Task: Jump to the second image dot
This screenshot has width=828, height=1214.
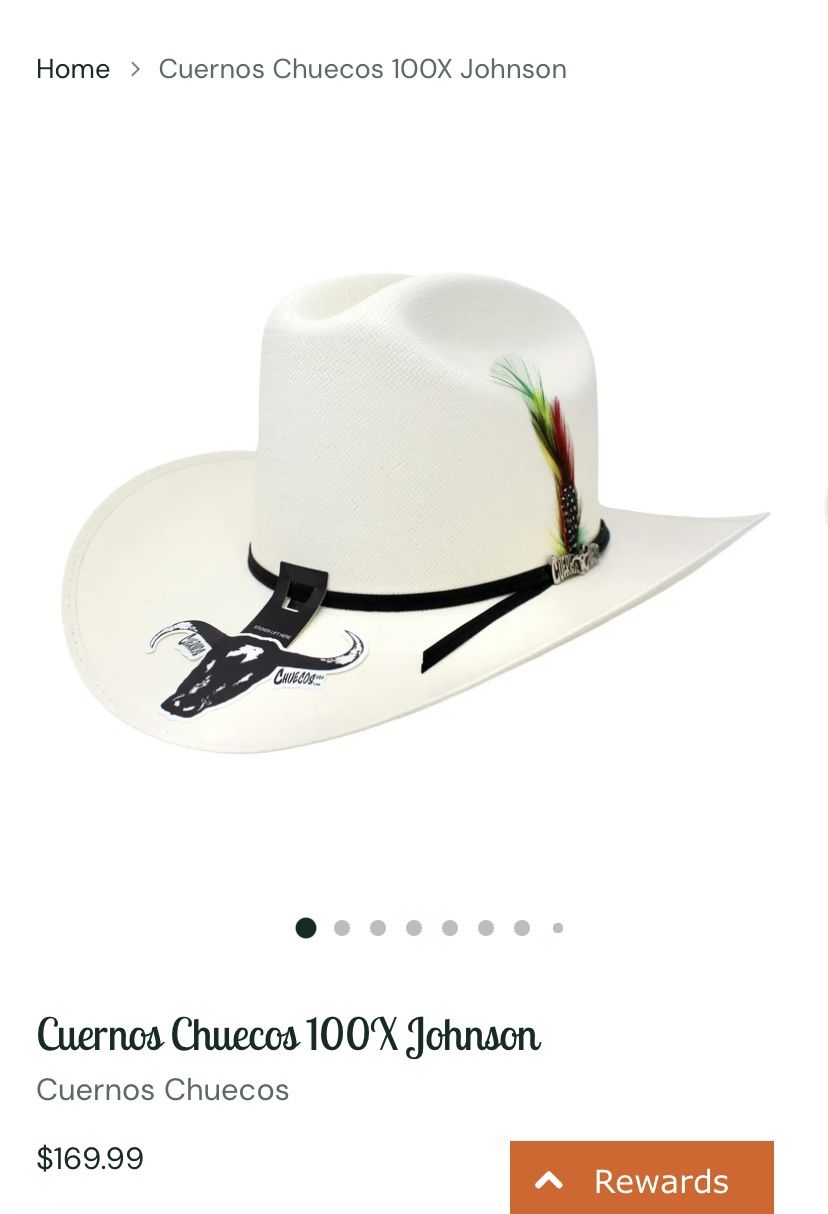Action: (x=342, y=928)
